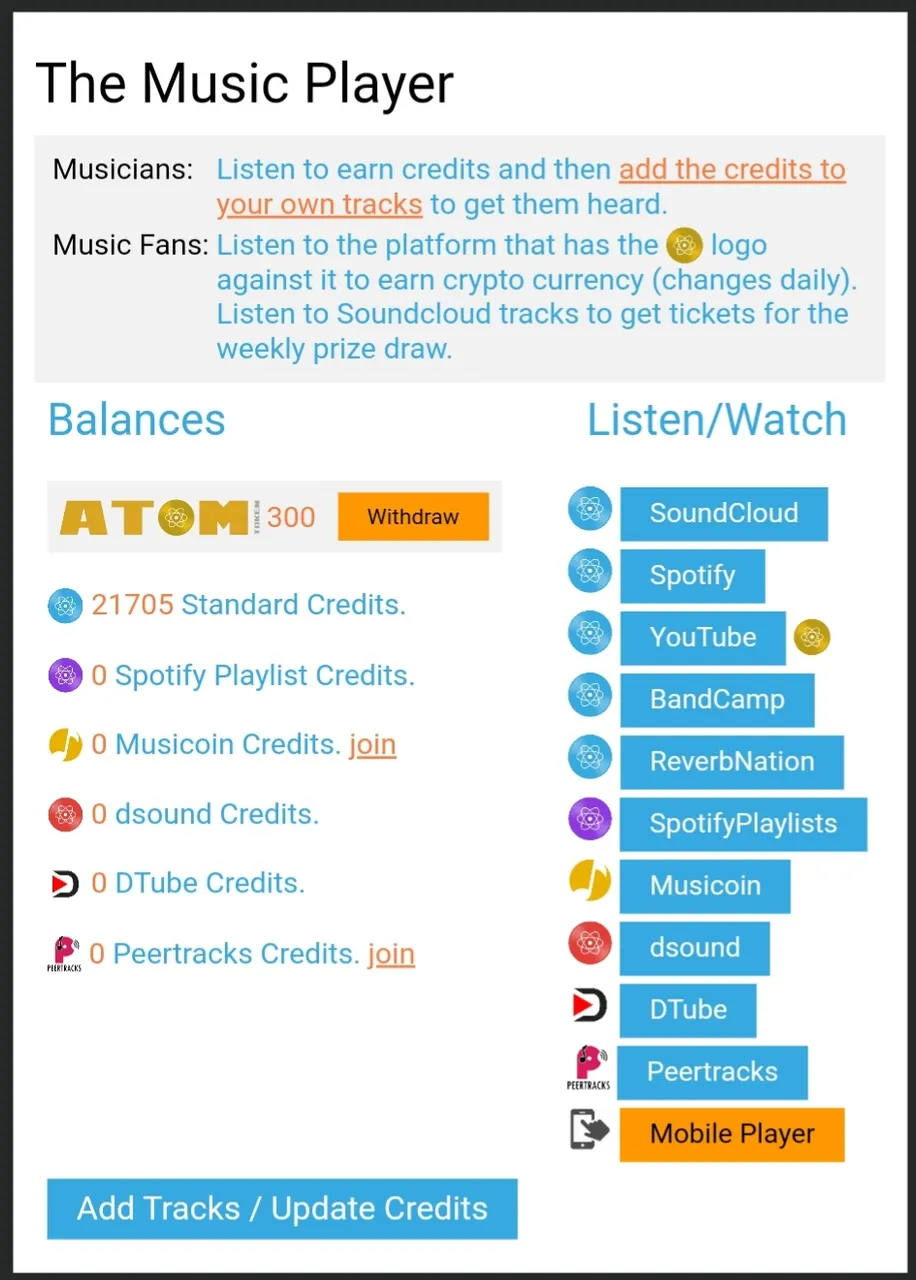Select YouTube to watch videos
Viewport: 916px width, 1280px height.
pos(702,638)
